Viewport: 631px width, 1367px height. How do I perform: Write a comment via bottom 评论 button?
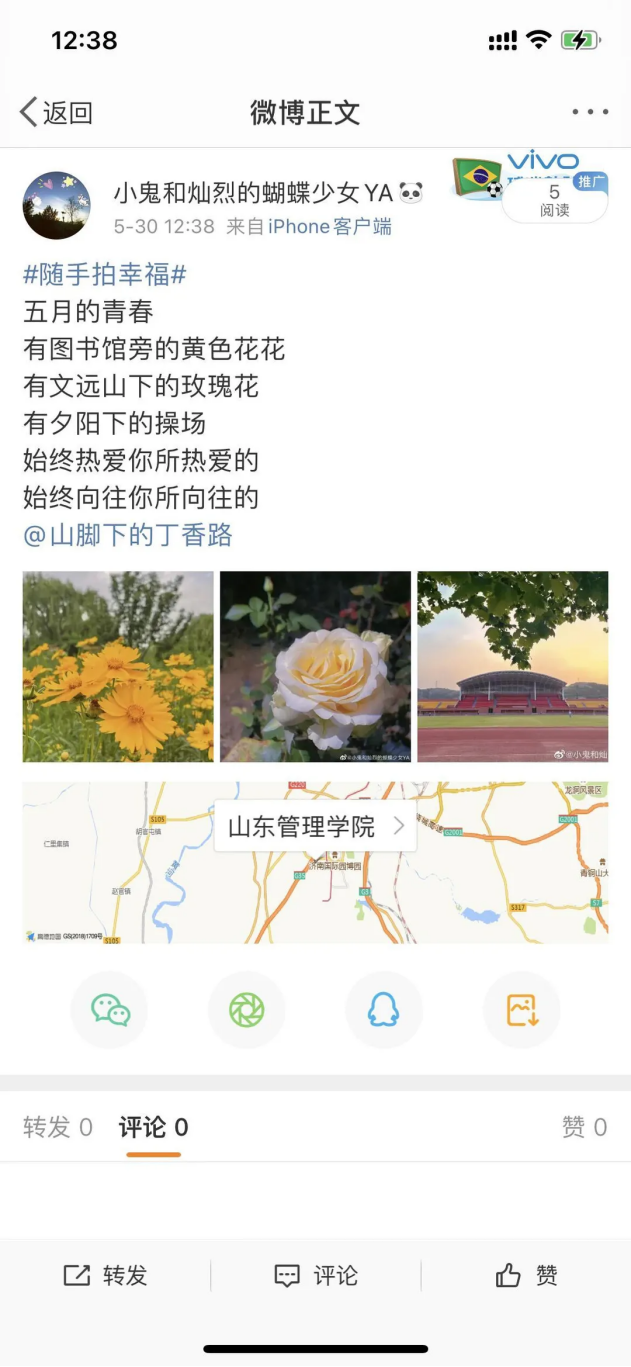click(315, 1275)
